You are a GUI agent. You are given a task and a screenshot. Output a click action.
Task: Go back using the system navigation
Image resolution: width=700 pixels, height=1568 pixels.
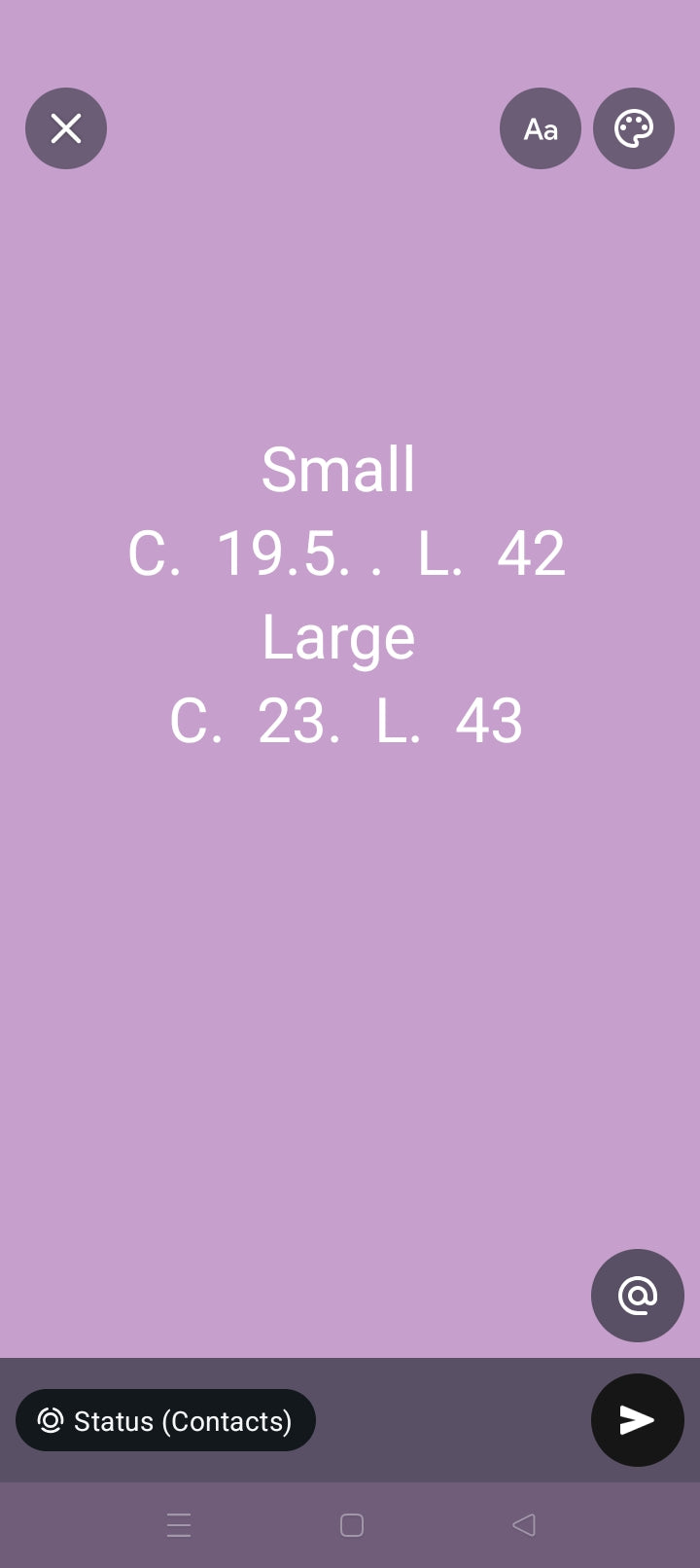[x=524, y=1524]
